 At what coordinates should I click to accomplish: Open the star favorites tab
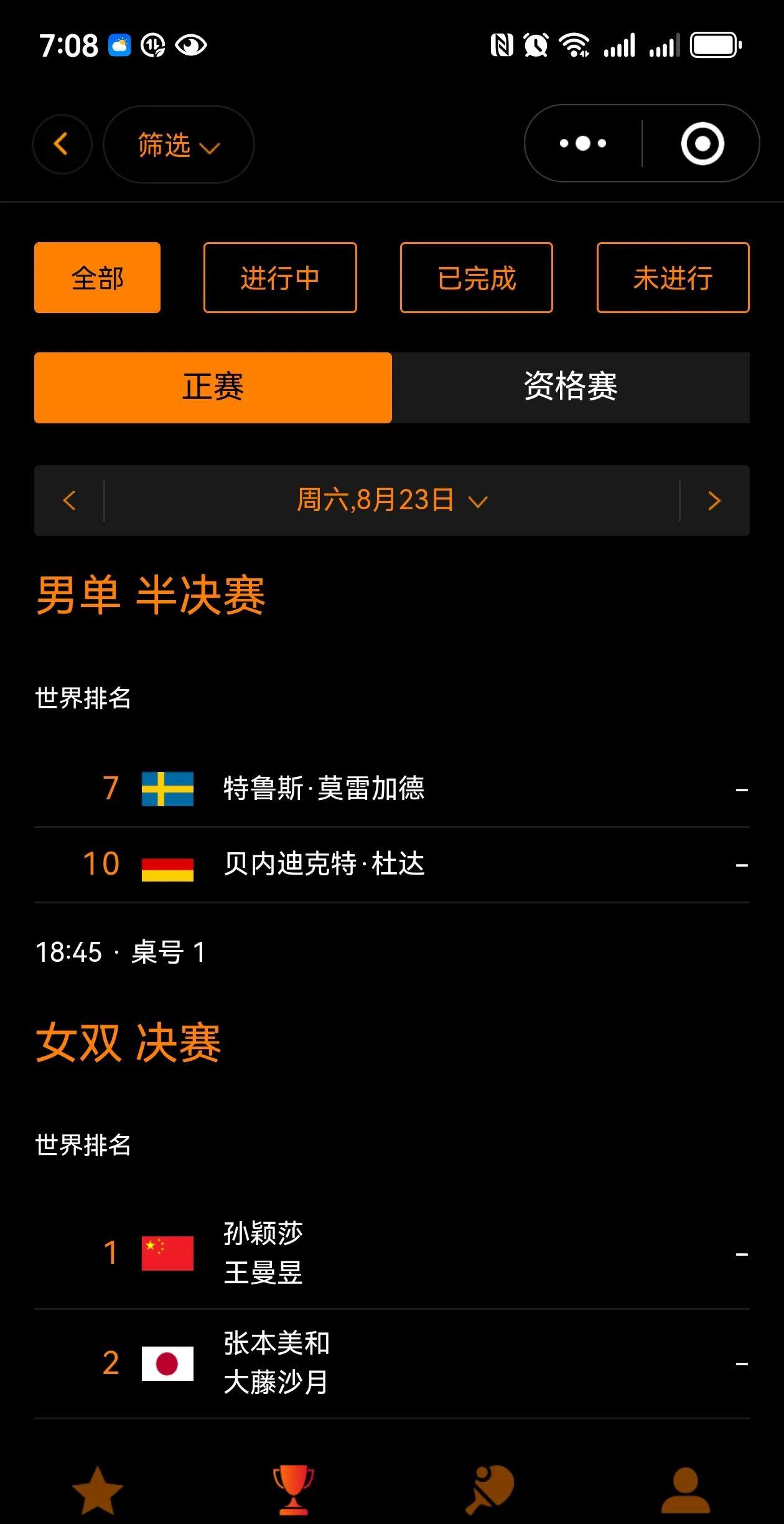[x=98, y=1490]
